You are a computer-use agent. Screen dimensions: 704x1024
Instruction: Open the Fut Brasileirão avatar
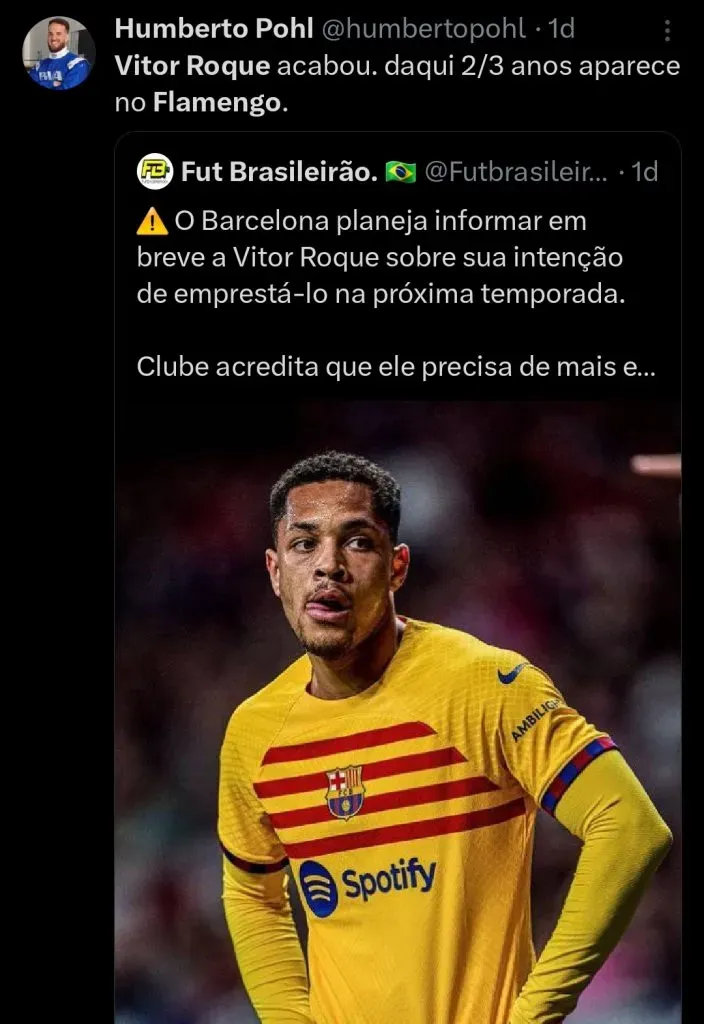[155, 172]
